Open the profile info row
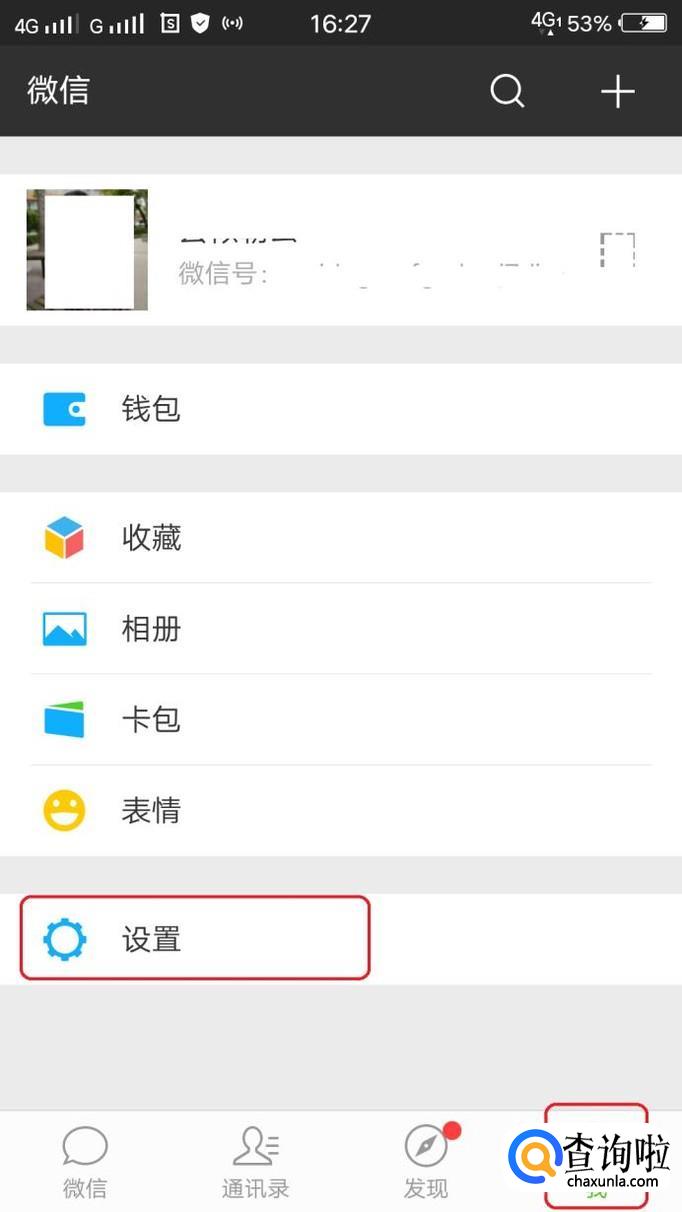Viewport: 682px width, 1212px height. pos(340,250)
